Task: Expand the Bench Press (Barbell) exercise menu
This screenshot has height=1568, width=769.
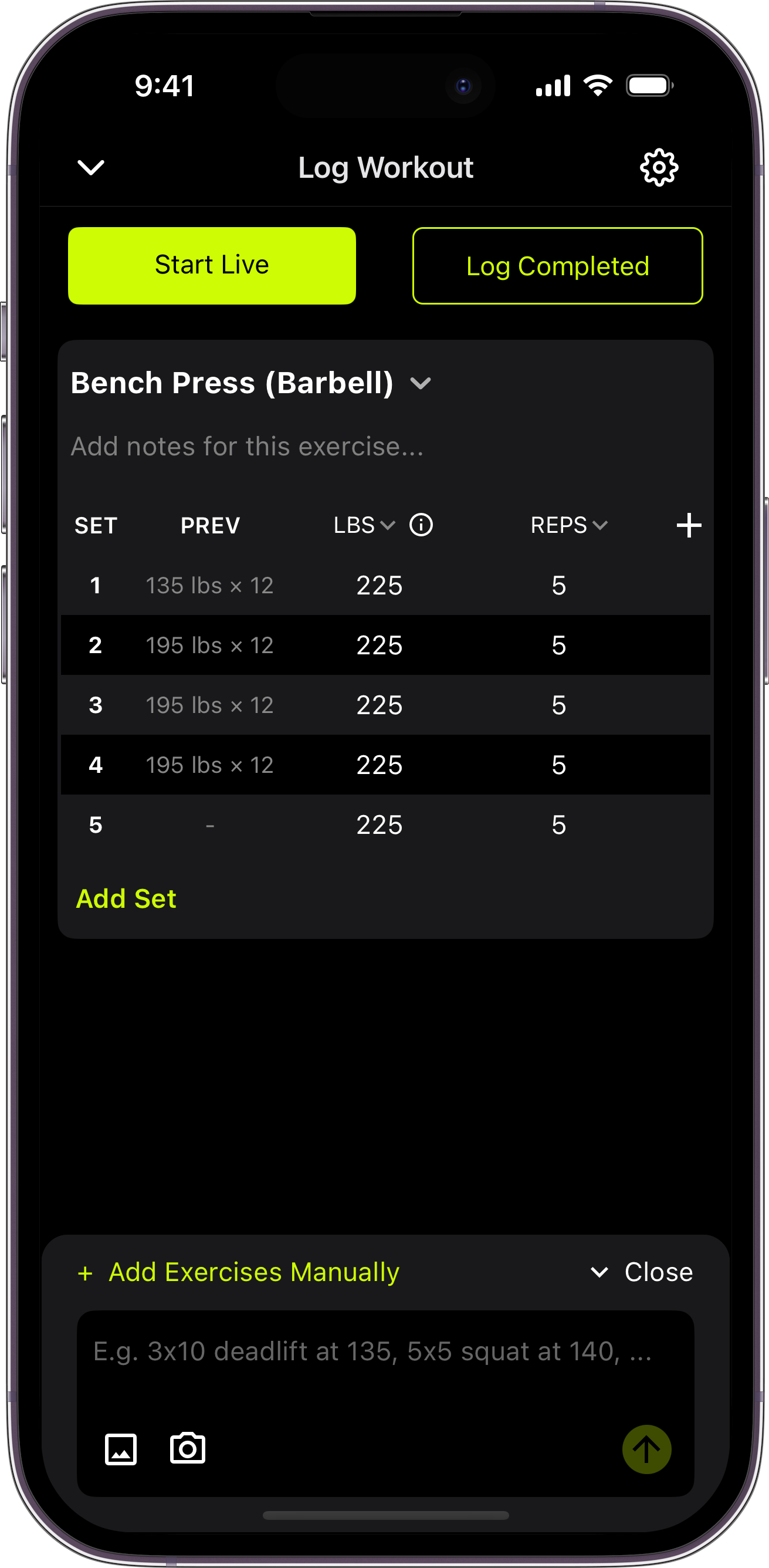Action: (421, 383)
